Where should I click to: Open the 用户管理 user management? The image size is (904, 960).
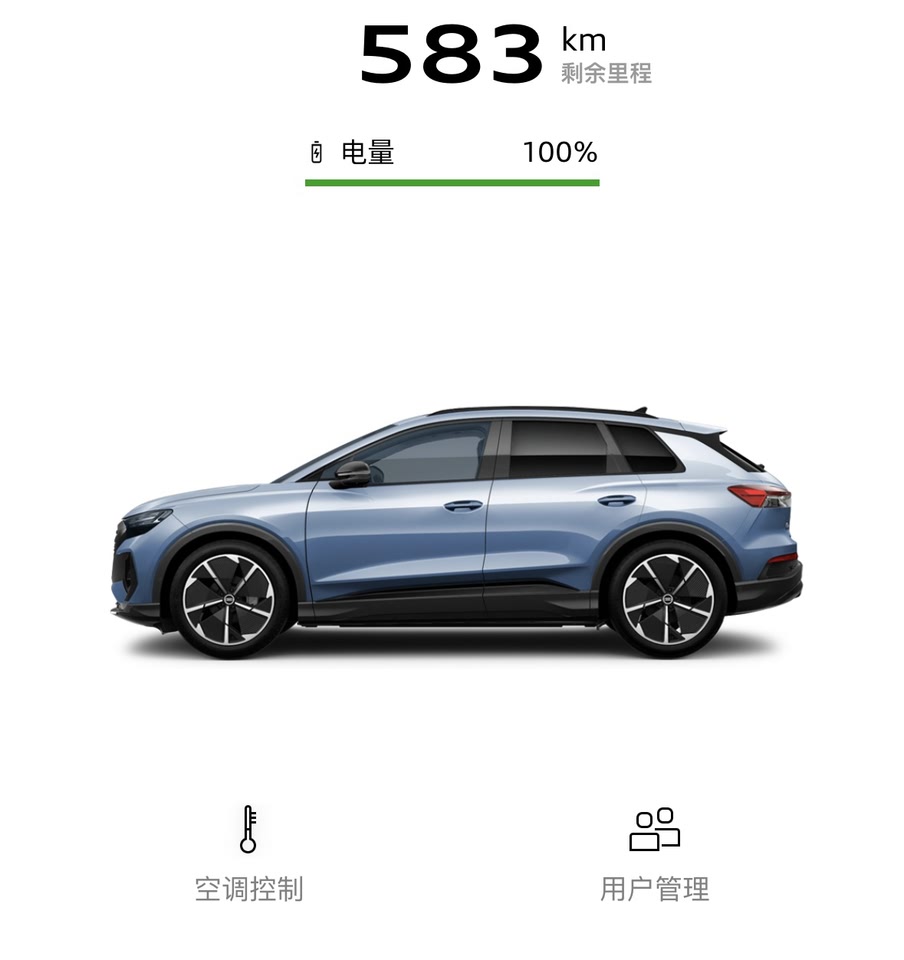[x=654, y=853]
